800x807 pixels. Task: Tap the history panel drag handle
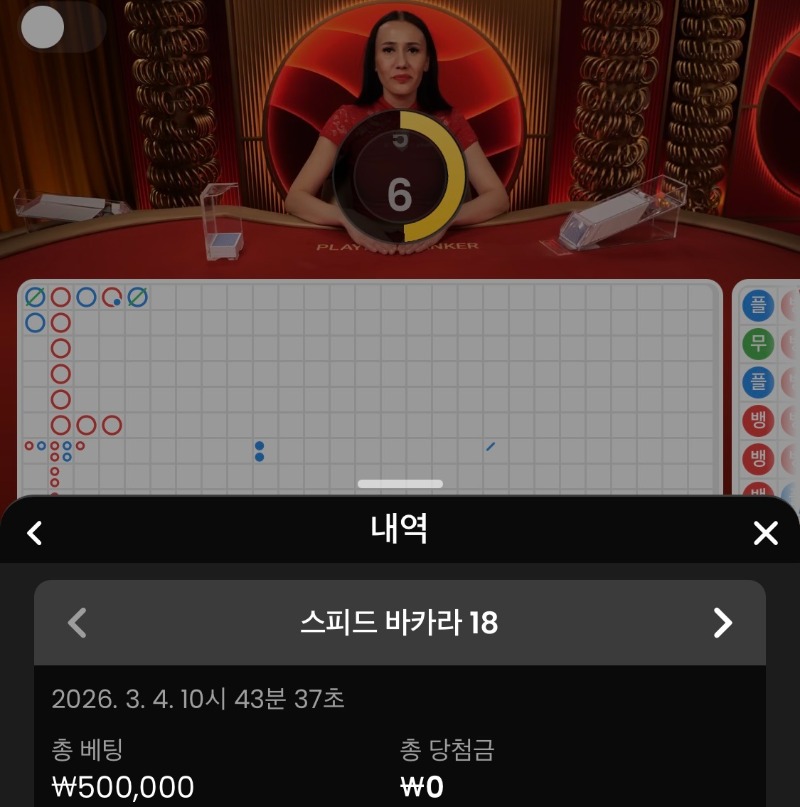[400, 484]
